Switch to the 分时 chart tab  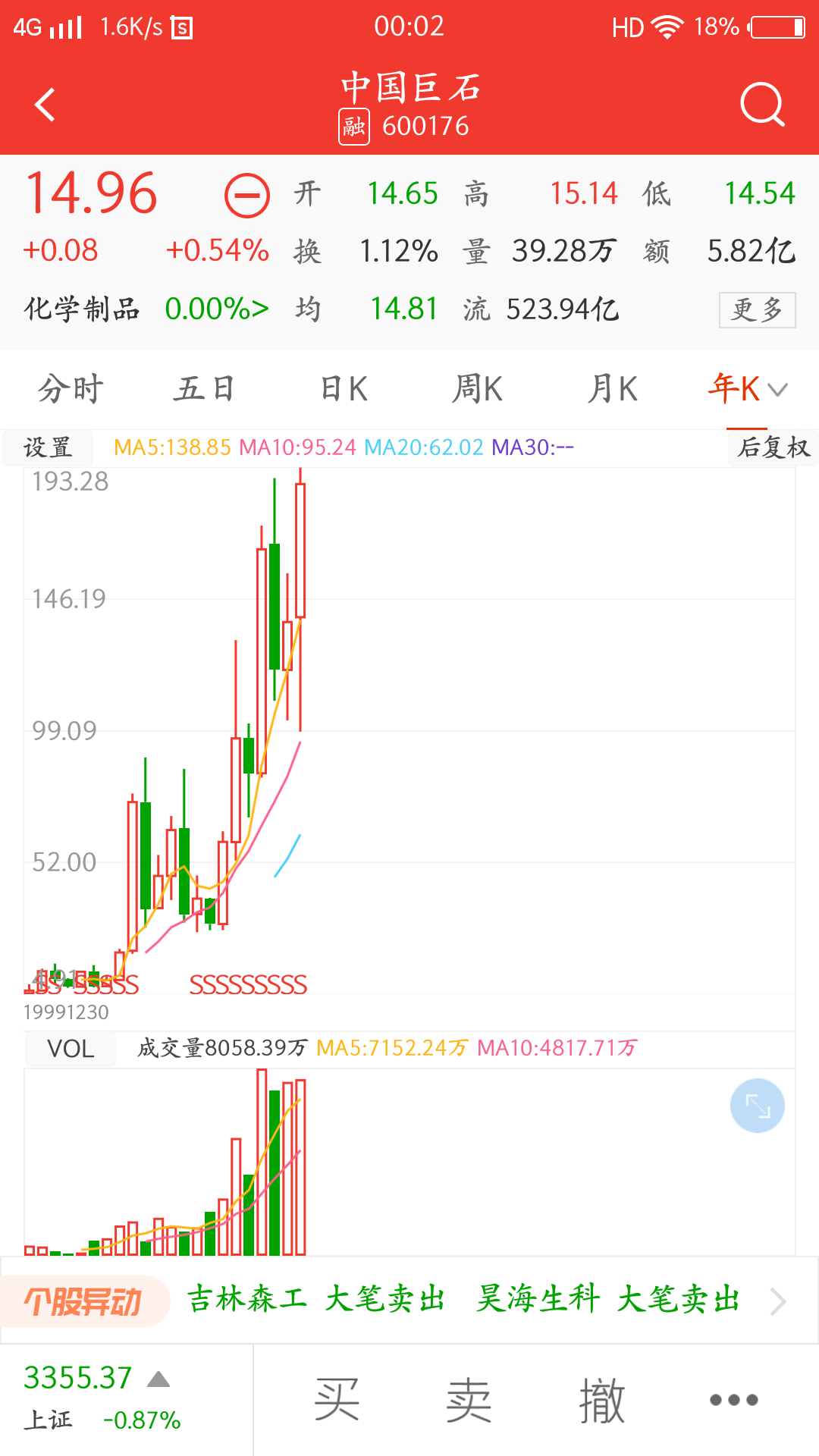pyautogui.click(x=71, y=390)
